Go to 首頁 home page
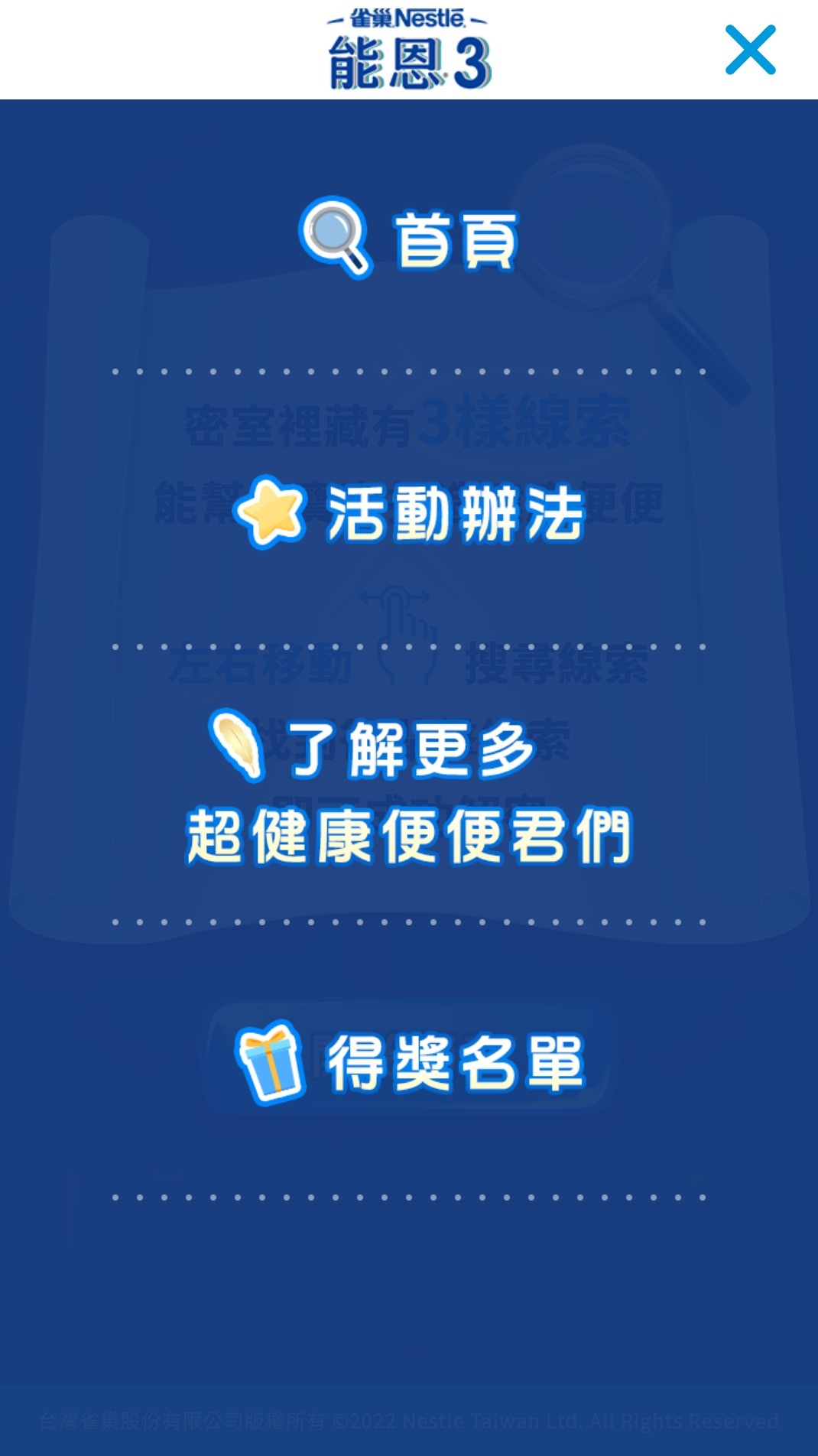The height and width of the screenshot is (1456, 818). pyautogui.click(x=411, y=239)
